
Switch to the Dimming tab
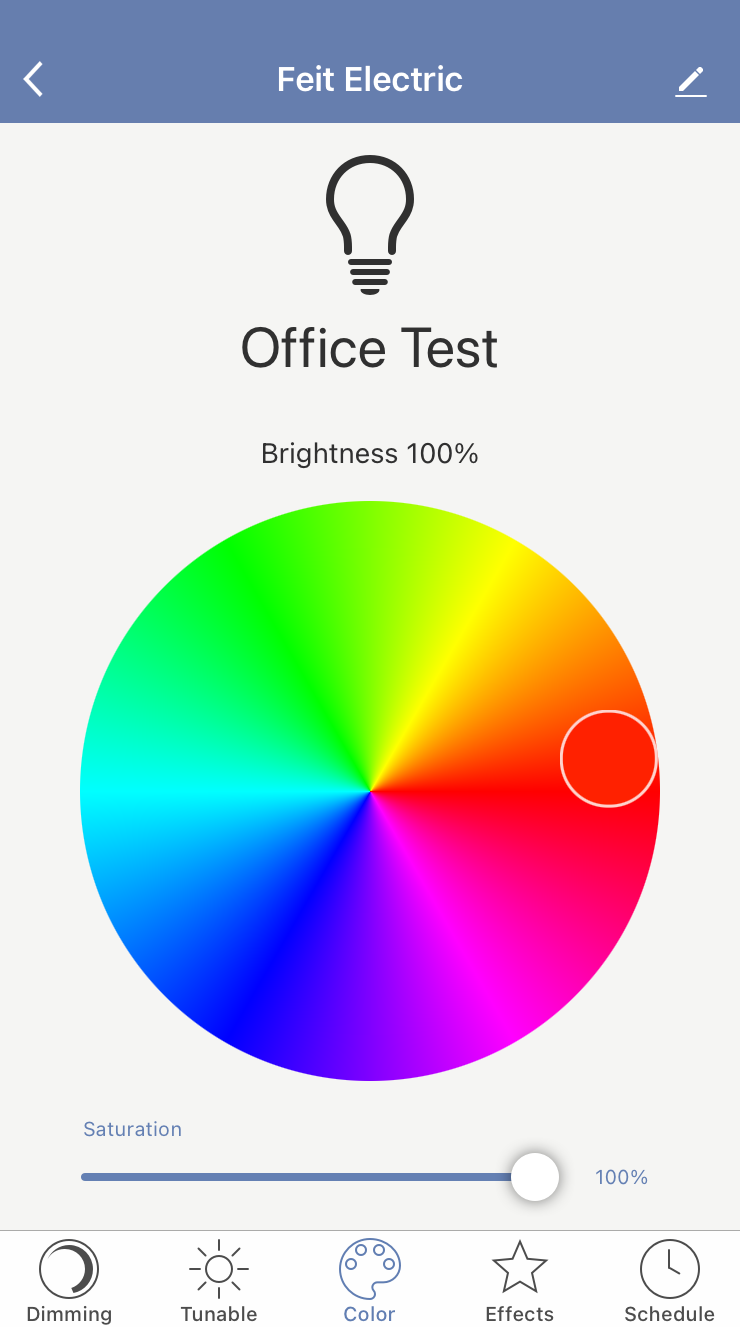[69, 1282]
